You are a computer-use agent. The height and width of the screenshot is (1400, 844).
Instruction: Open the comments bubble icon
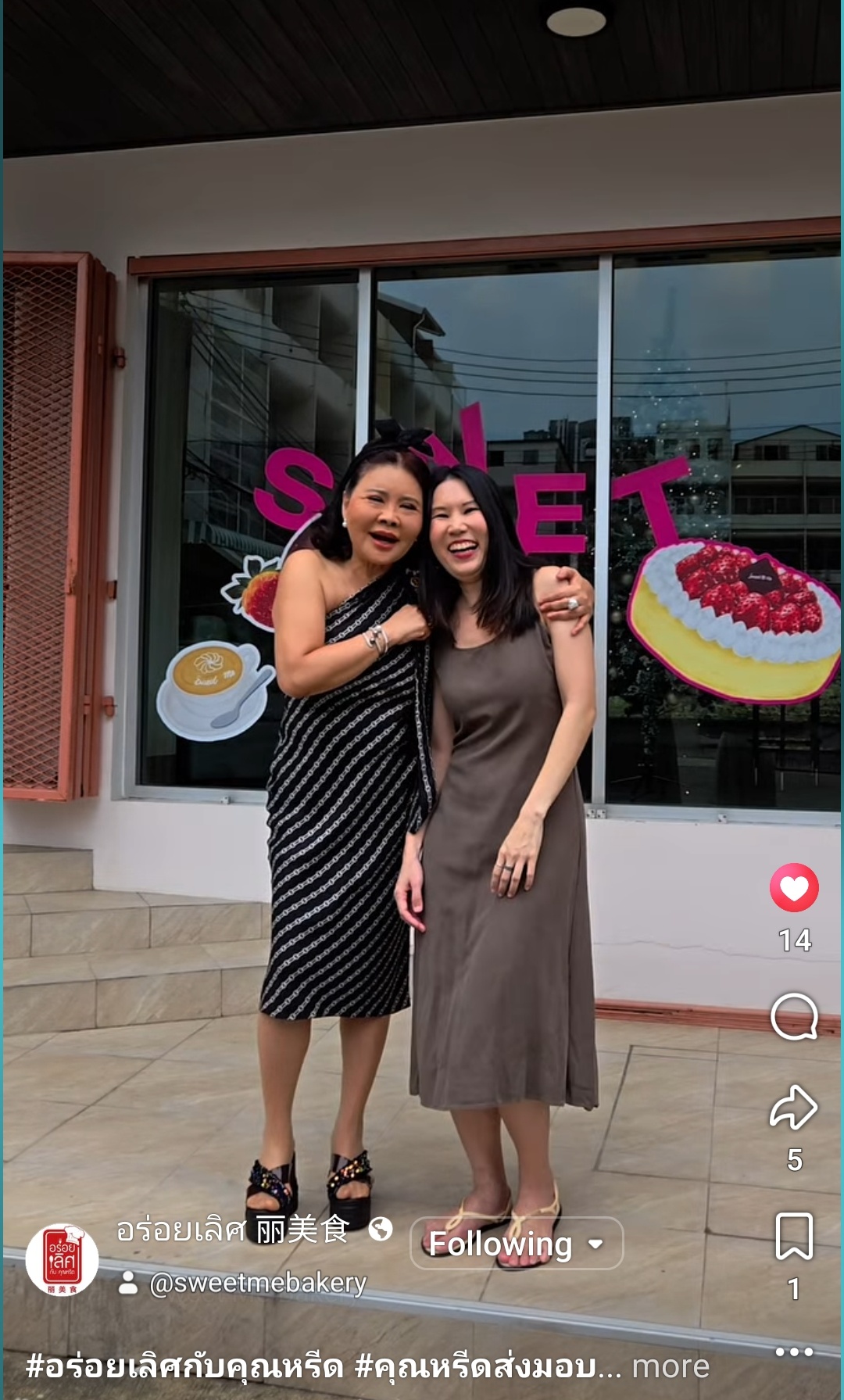(794, 1016)
